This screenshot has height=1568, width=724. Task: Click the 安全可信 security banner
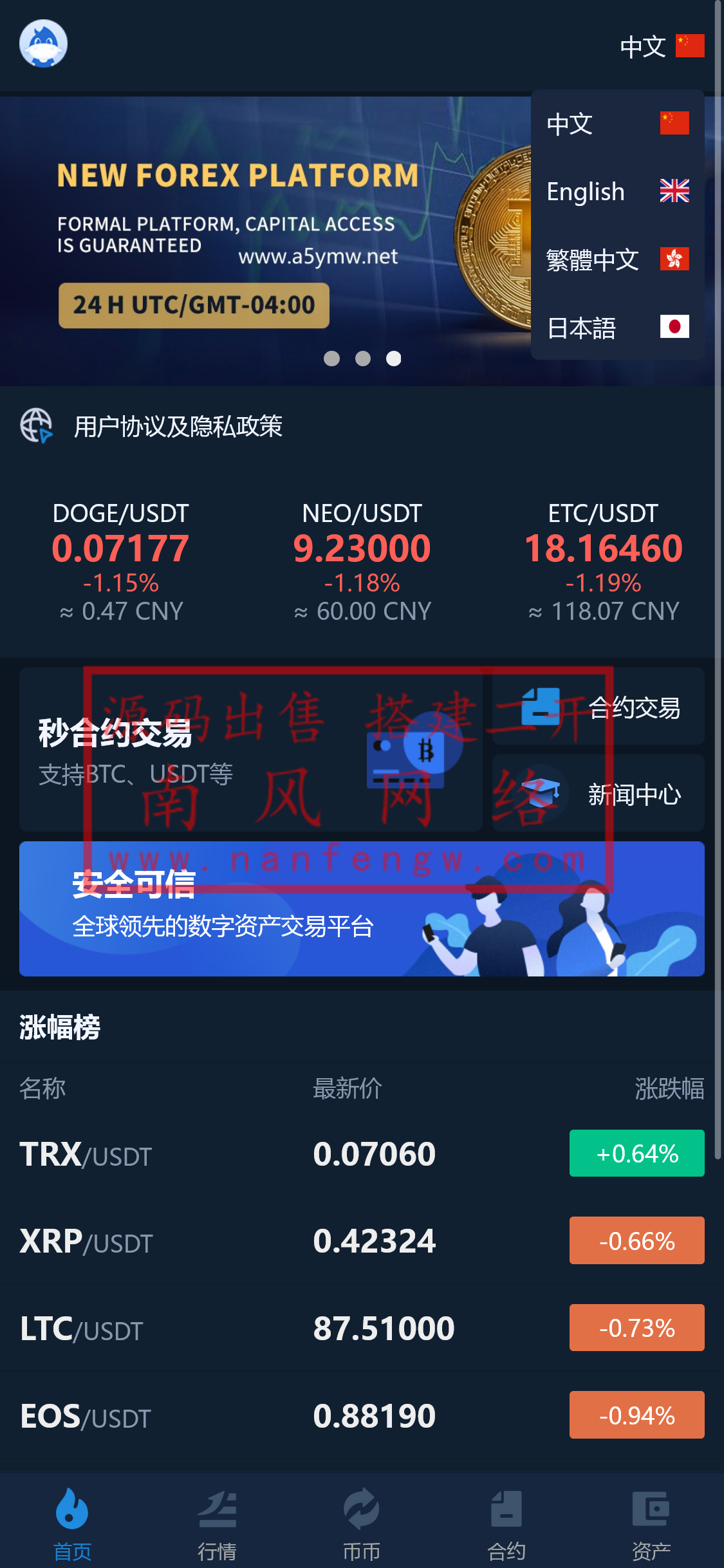tap(362, 910)
